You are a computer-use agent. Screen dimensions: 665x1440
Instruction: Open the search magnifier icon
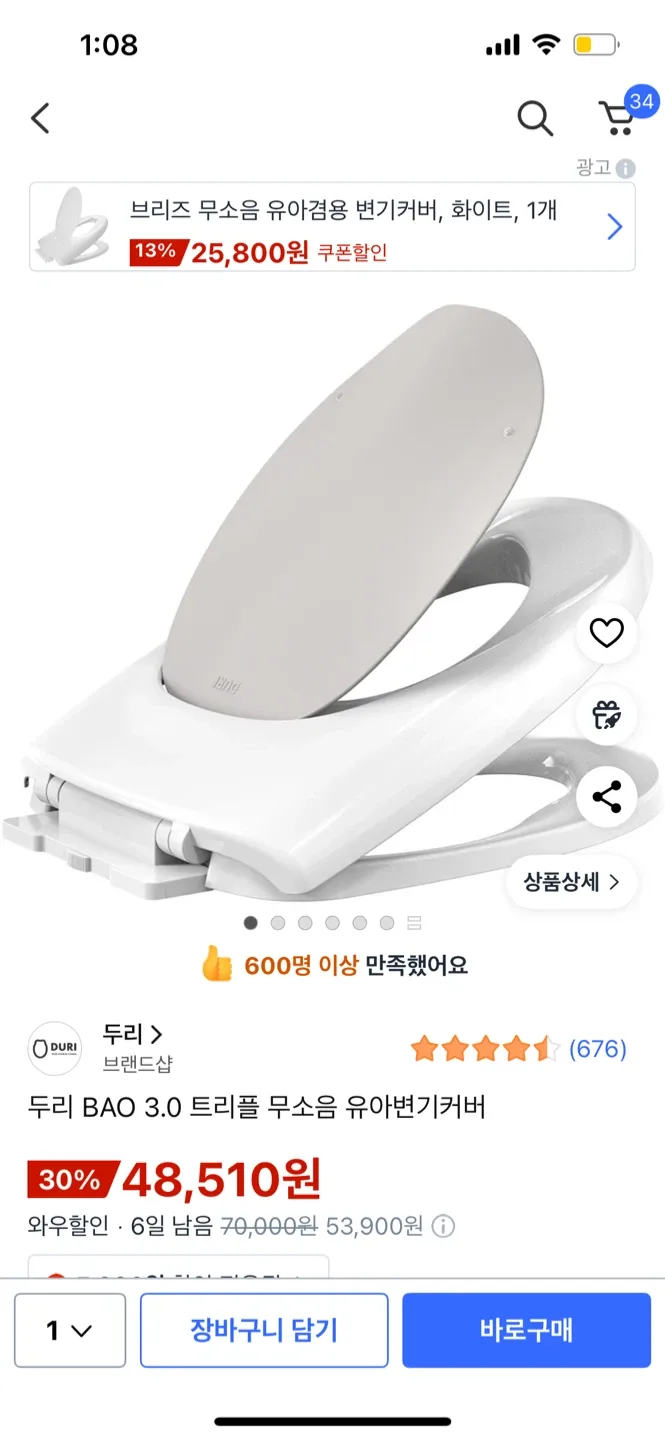535,119
